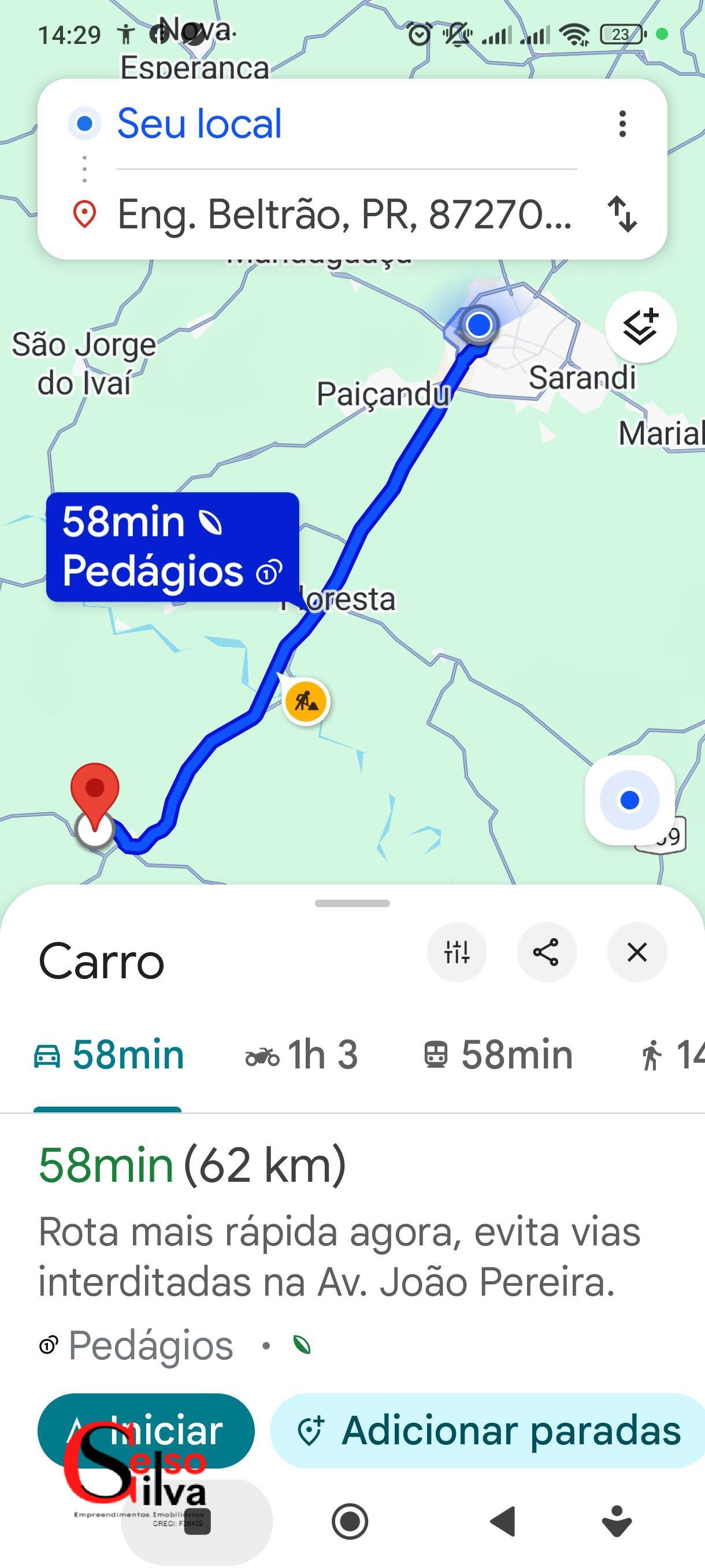Select the car 58min travel mode

108,1055
